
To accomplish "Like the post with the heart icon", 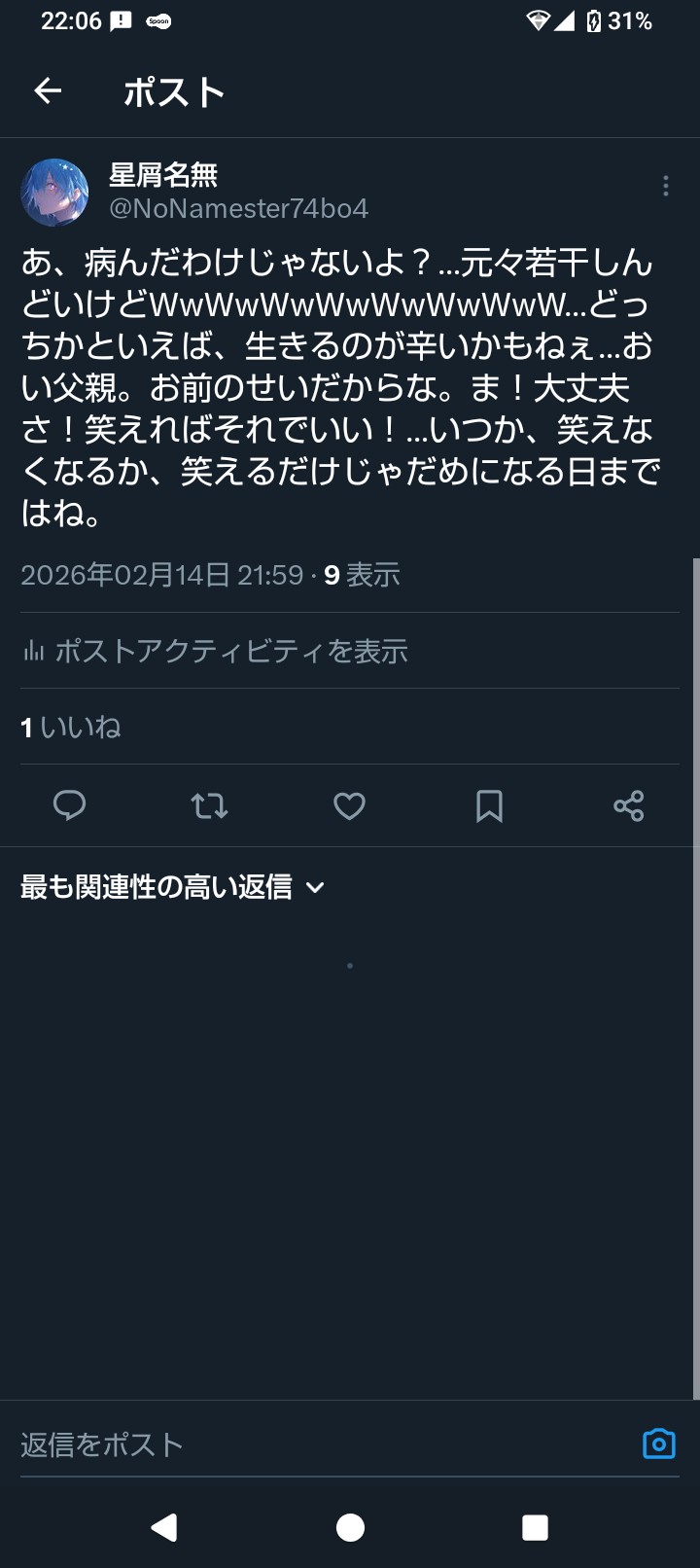I will (x=349, y=806).
